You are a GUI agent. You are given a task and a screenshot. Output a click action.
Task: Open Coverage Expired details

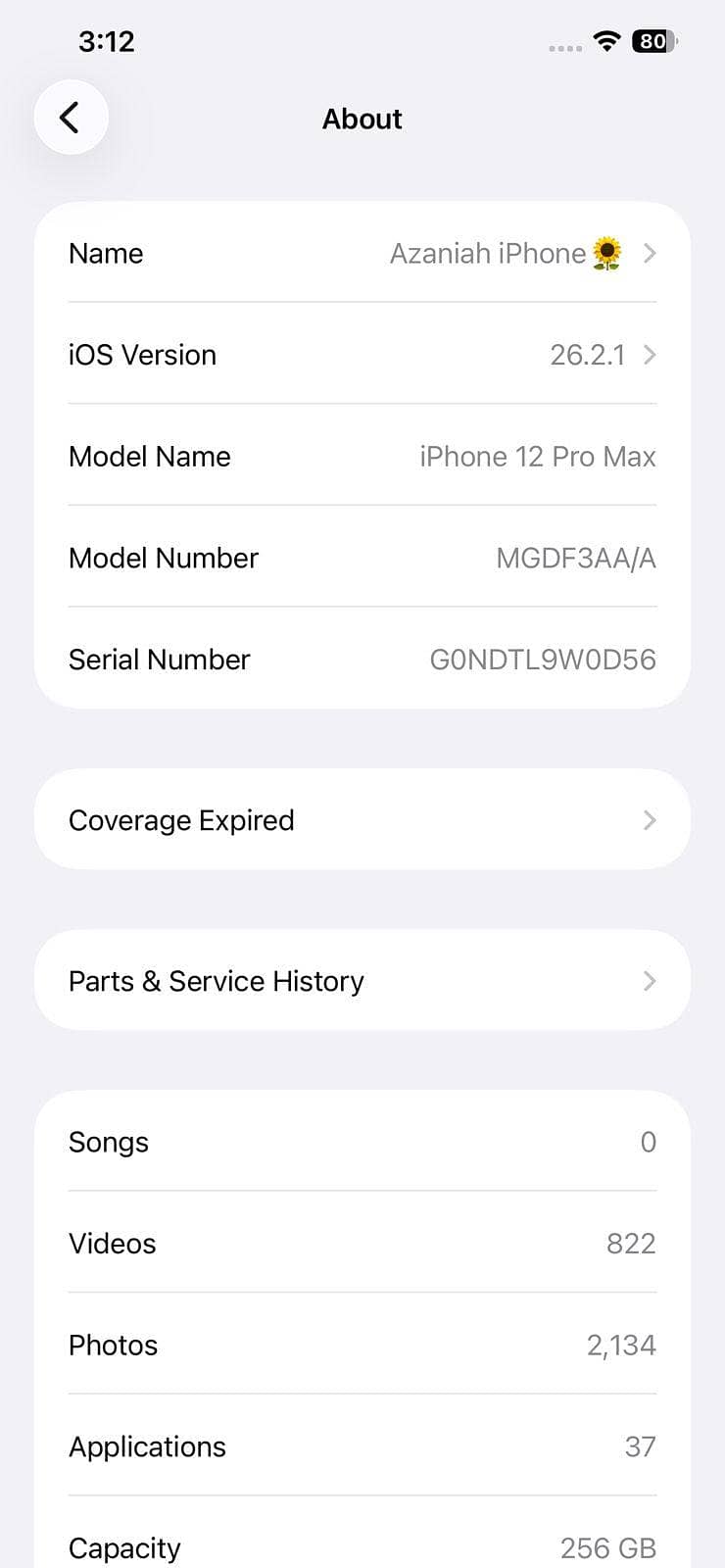tap(362, 819)
